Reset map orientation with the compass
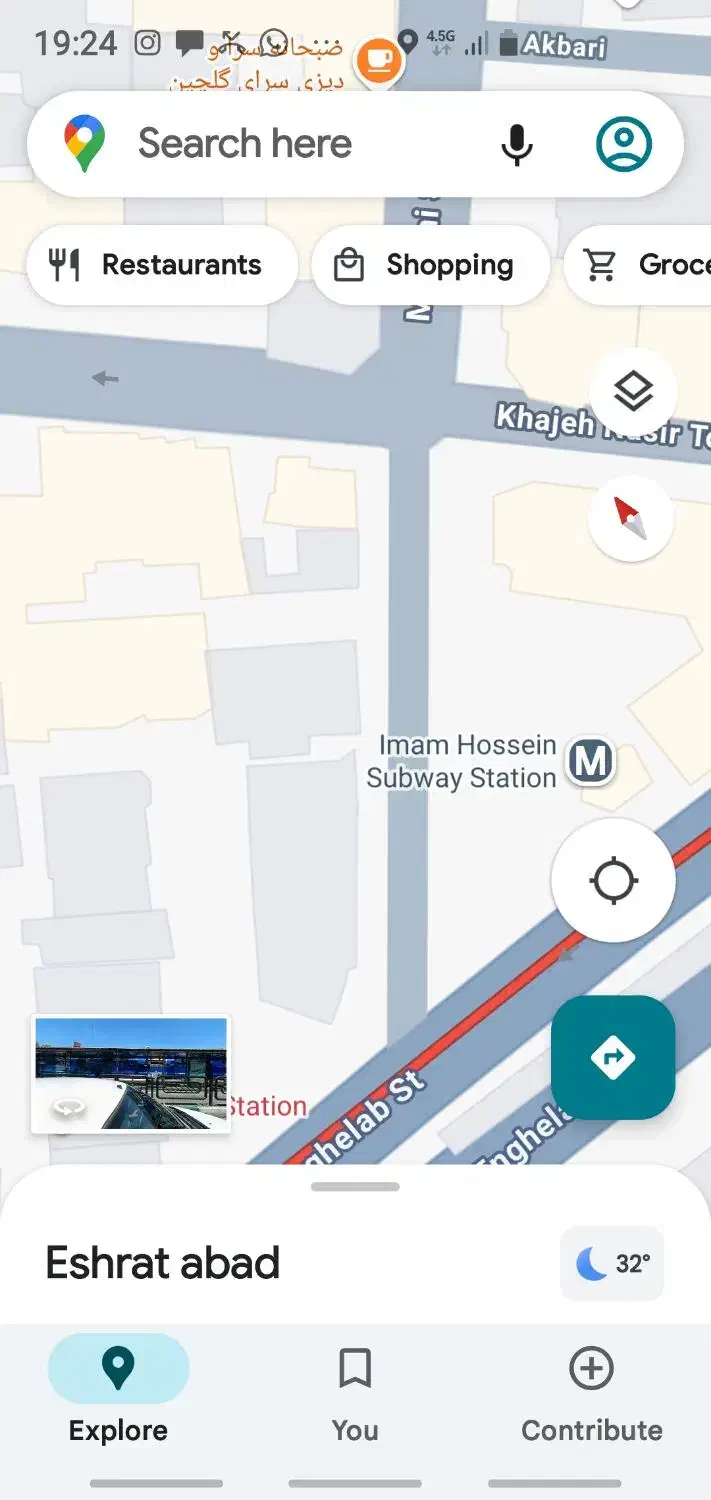711x1500 pixels. click(x=631, y=518)
